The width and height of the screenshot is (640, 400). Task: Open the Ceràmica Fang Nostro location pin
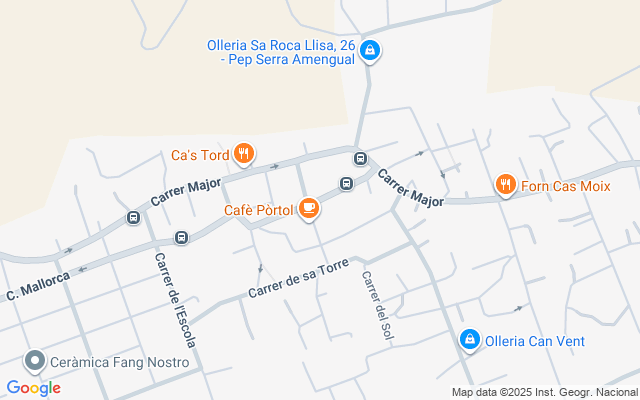click(35, 361)
